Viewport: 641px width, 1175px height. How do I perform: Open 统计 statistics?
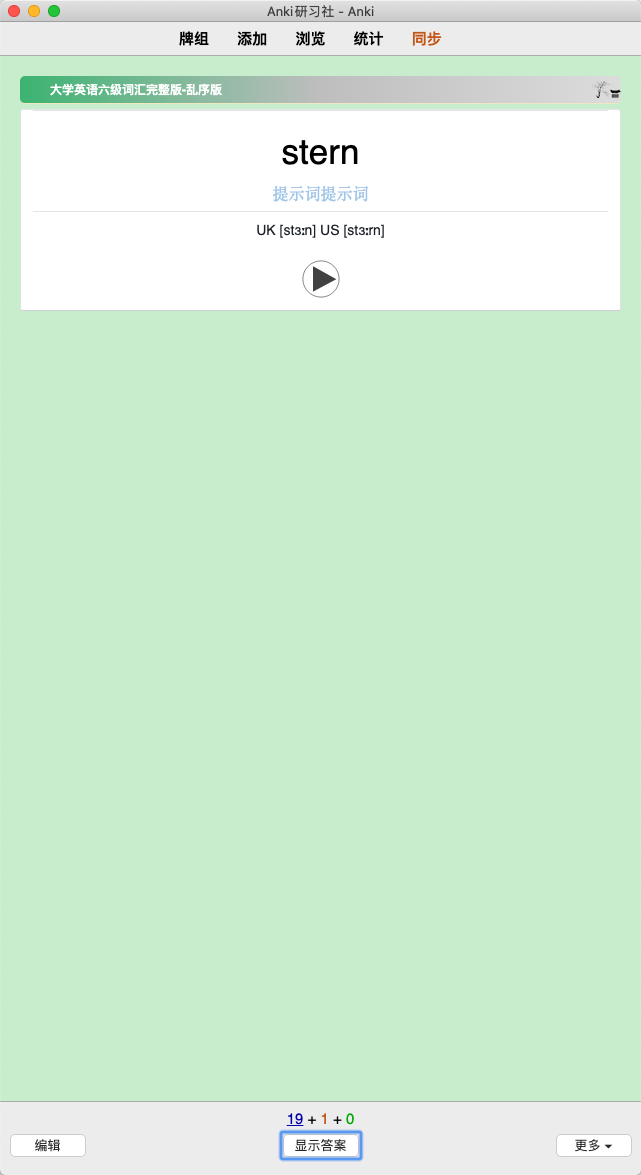[x=368, y=39]
